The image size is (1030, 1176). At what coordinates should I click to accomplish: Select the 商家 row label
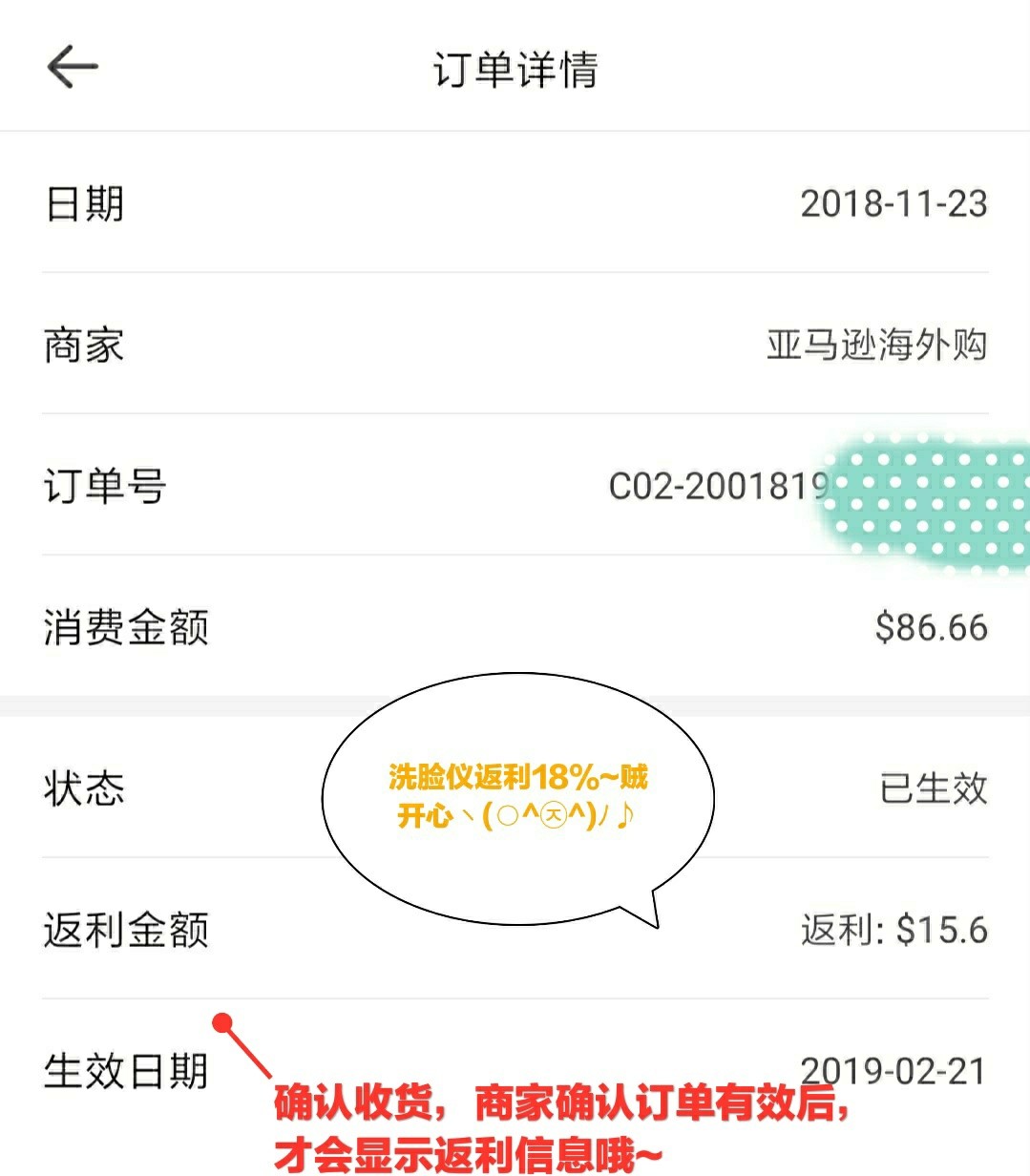(83, 346)
